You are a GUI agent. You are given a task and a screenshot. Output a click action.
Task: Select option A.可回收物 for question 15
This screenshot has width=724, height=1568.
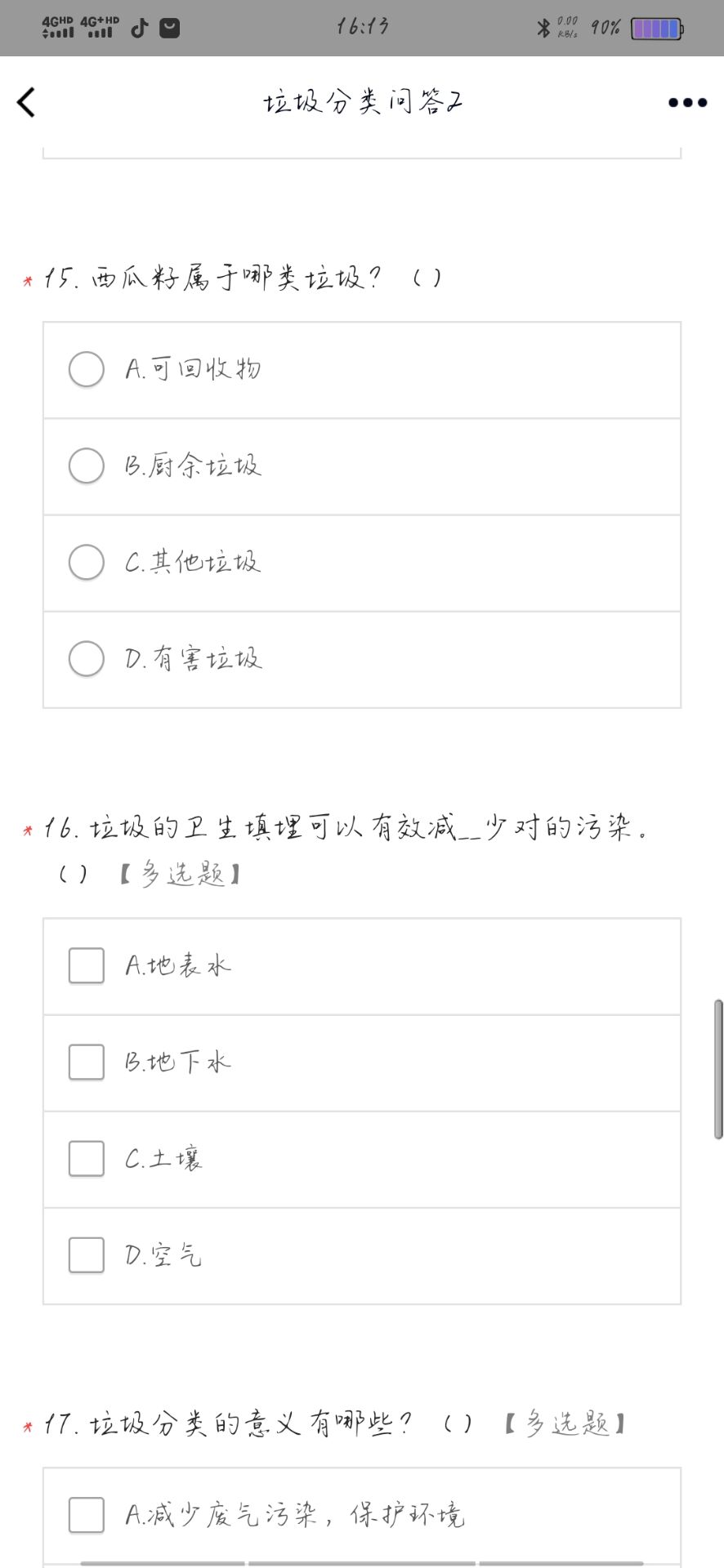(x=87, y=369)
